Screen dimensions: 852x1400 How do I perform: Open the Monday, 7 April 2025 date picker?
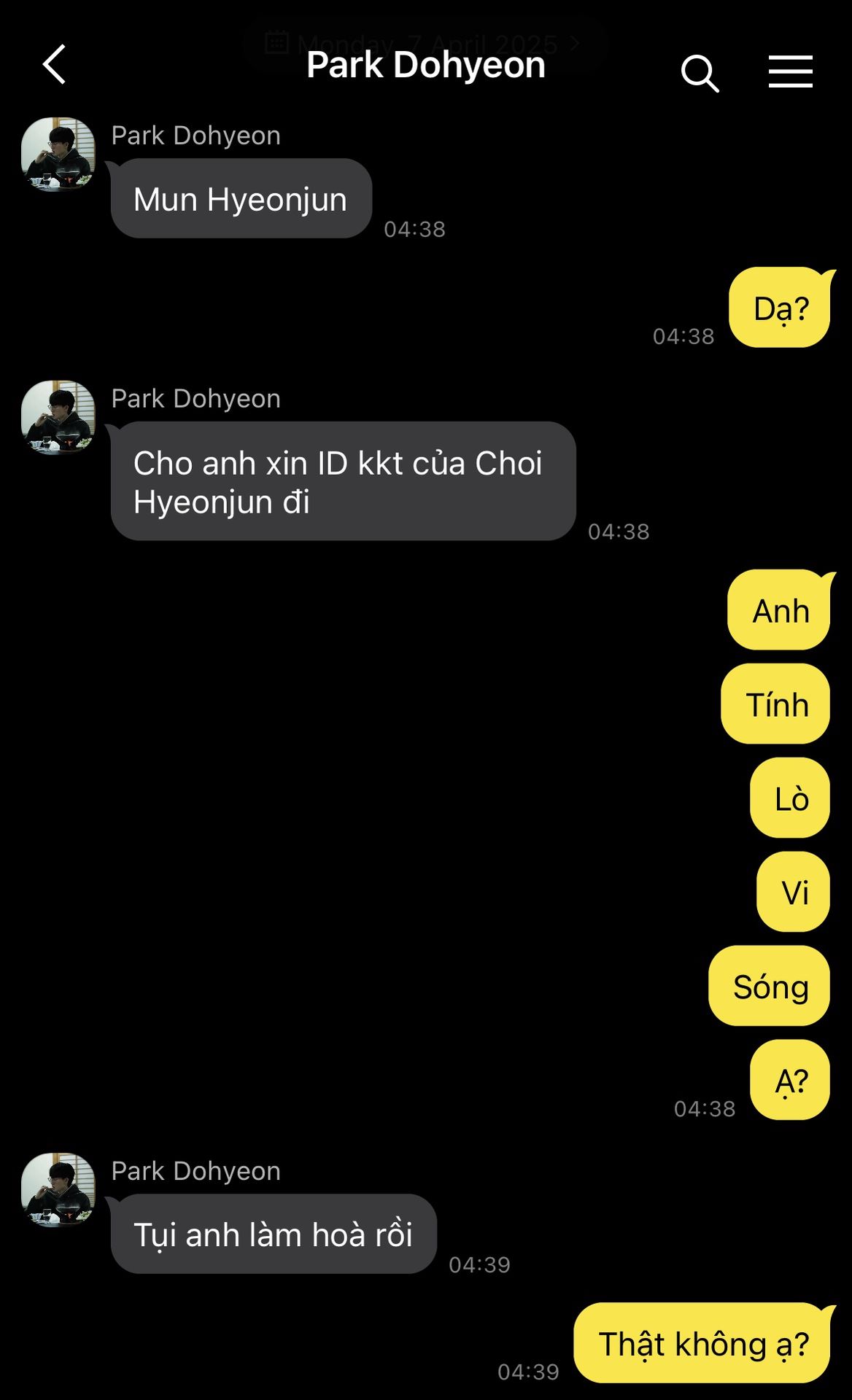[426, 43]
